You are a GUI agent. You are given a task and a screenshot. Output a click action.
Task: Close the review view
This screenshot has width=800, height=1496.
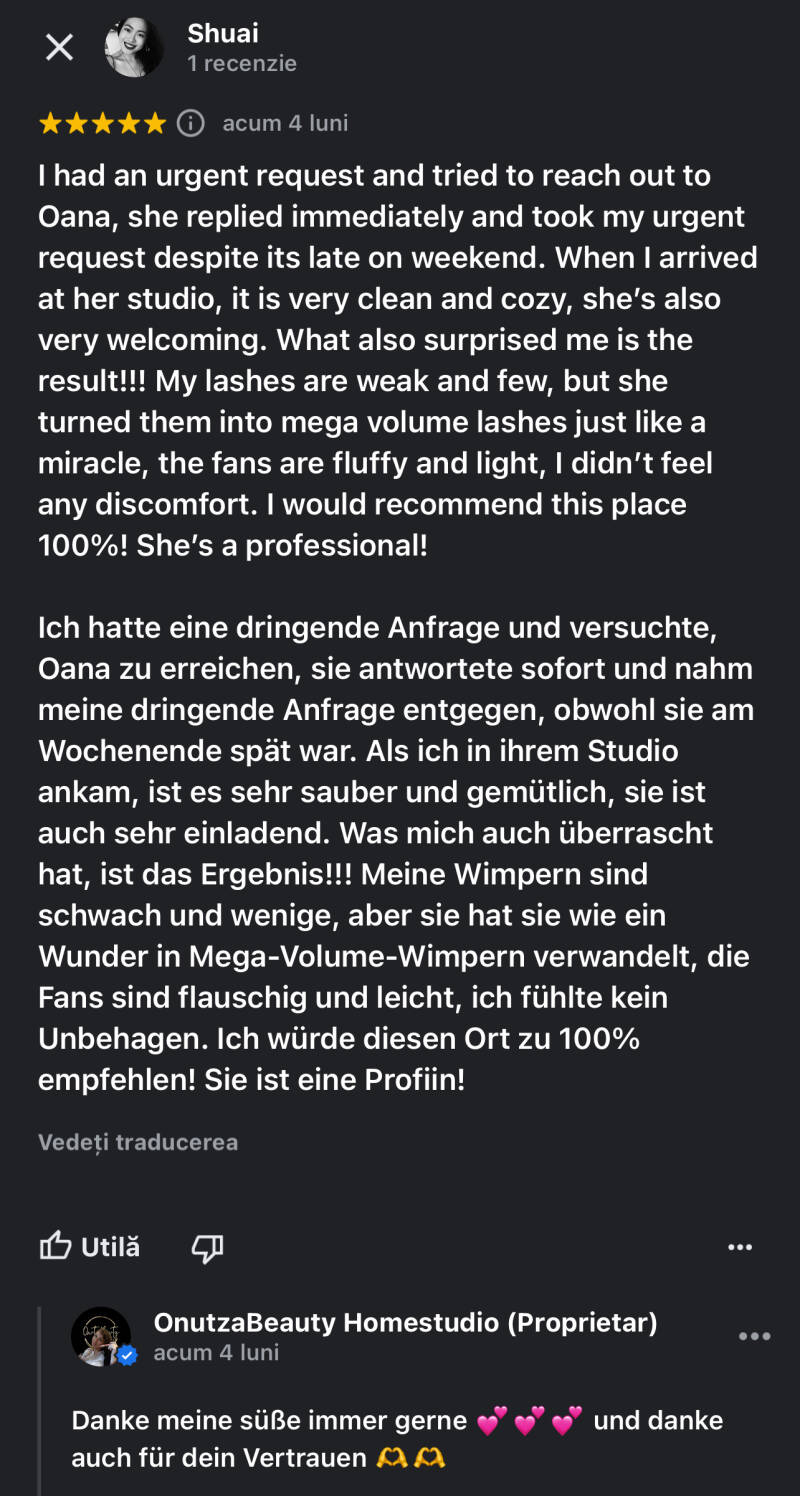60,47
